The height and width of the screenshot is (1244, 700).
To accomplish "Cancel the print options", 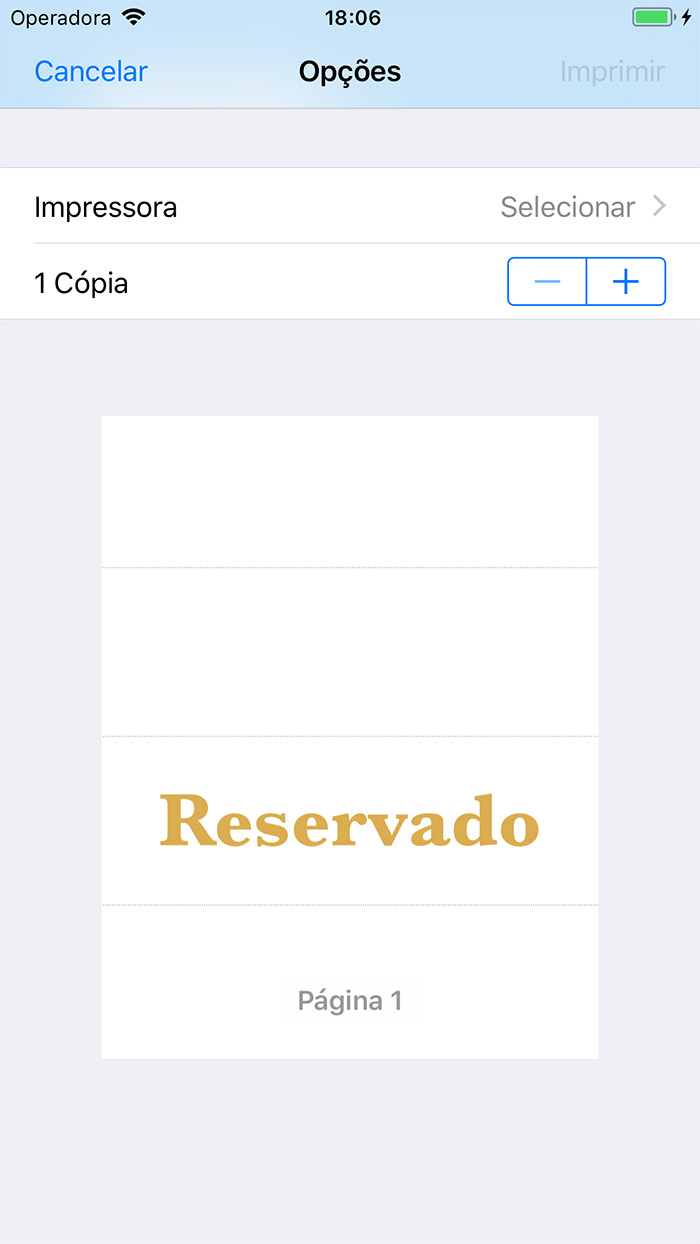I will pyautogui.click(x=91, y=72).
